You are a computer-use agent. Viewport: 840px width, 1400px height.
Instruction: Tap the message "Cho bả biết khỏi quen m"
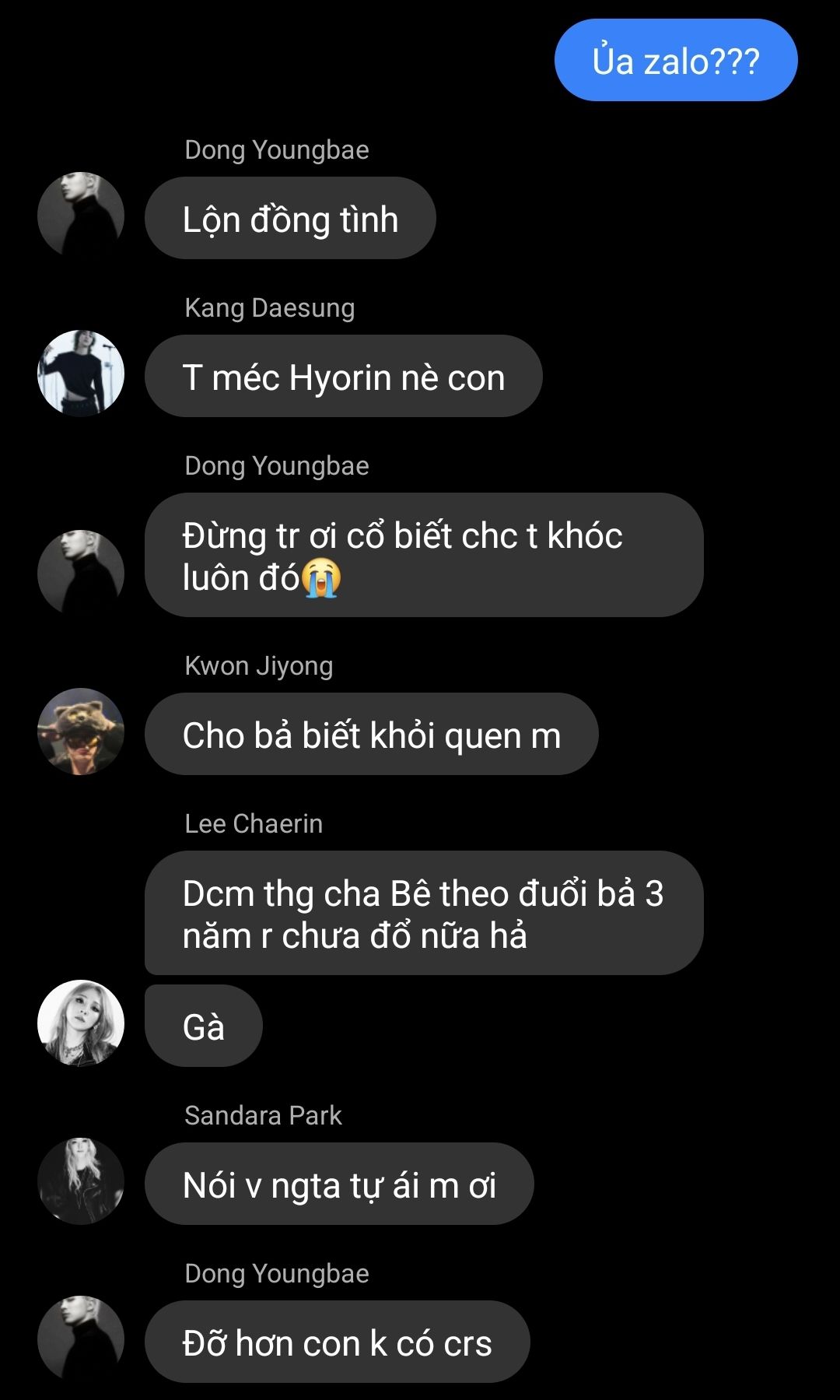tap(371, 735)
